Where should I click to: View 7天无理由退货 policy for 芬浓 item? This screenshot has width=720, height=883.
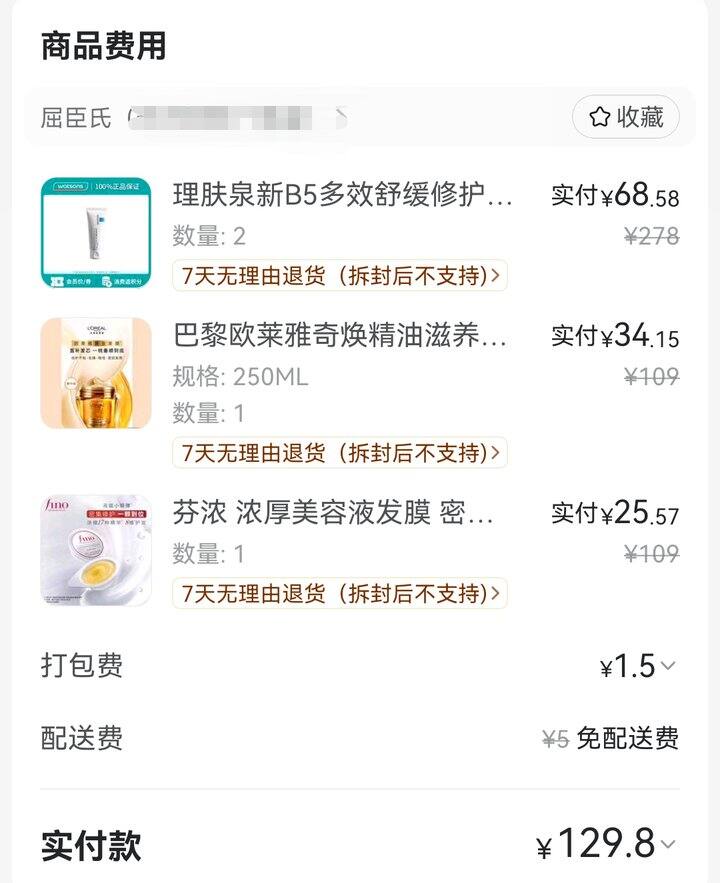pos(339,594)
